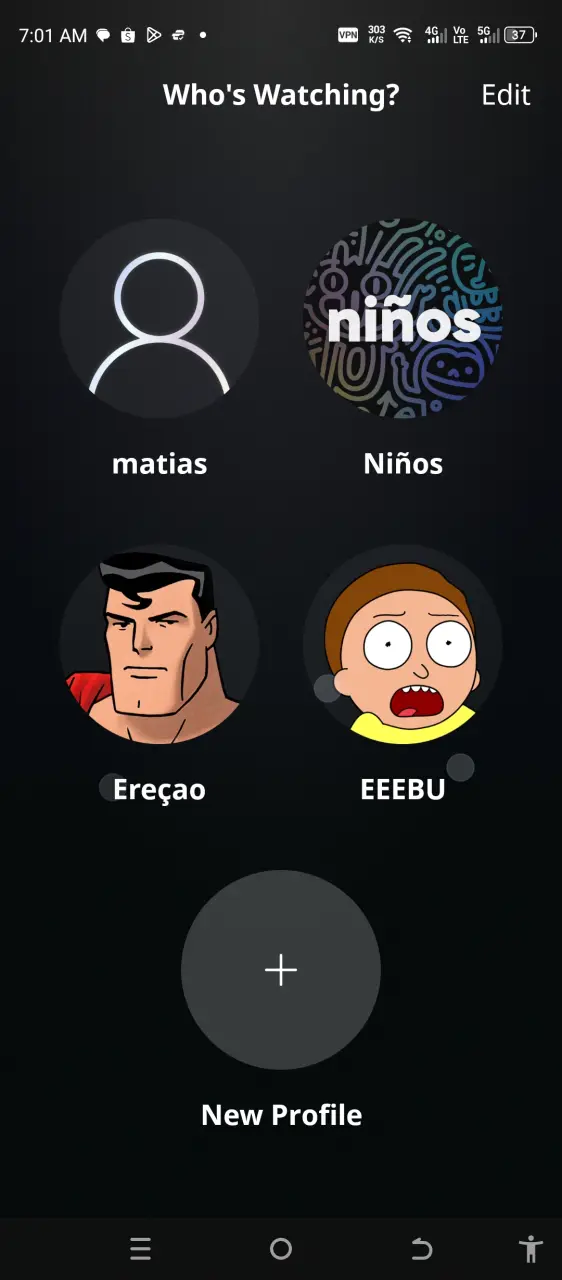
Task: Pick the EEEBU profile
Action: (x=403, y=645)
